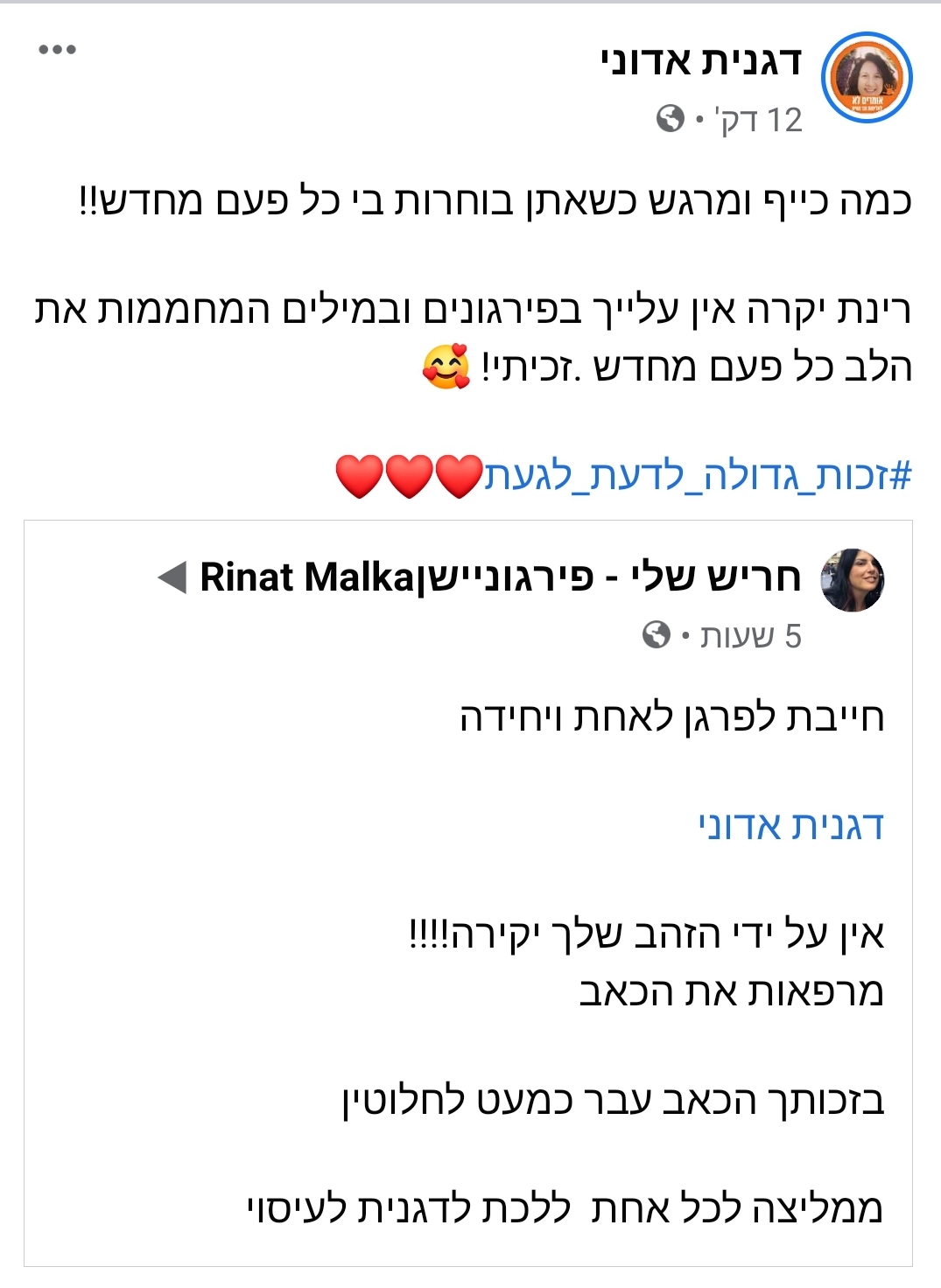Viewport: 941px width, 1288px height.
Task: Open דגנית אדוני's profile from post header name
Action: [702, 61]
